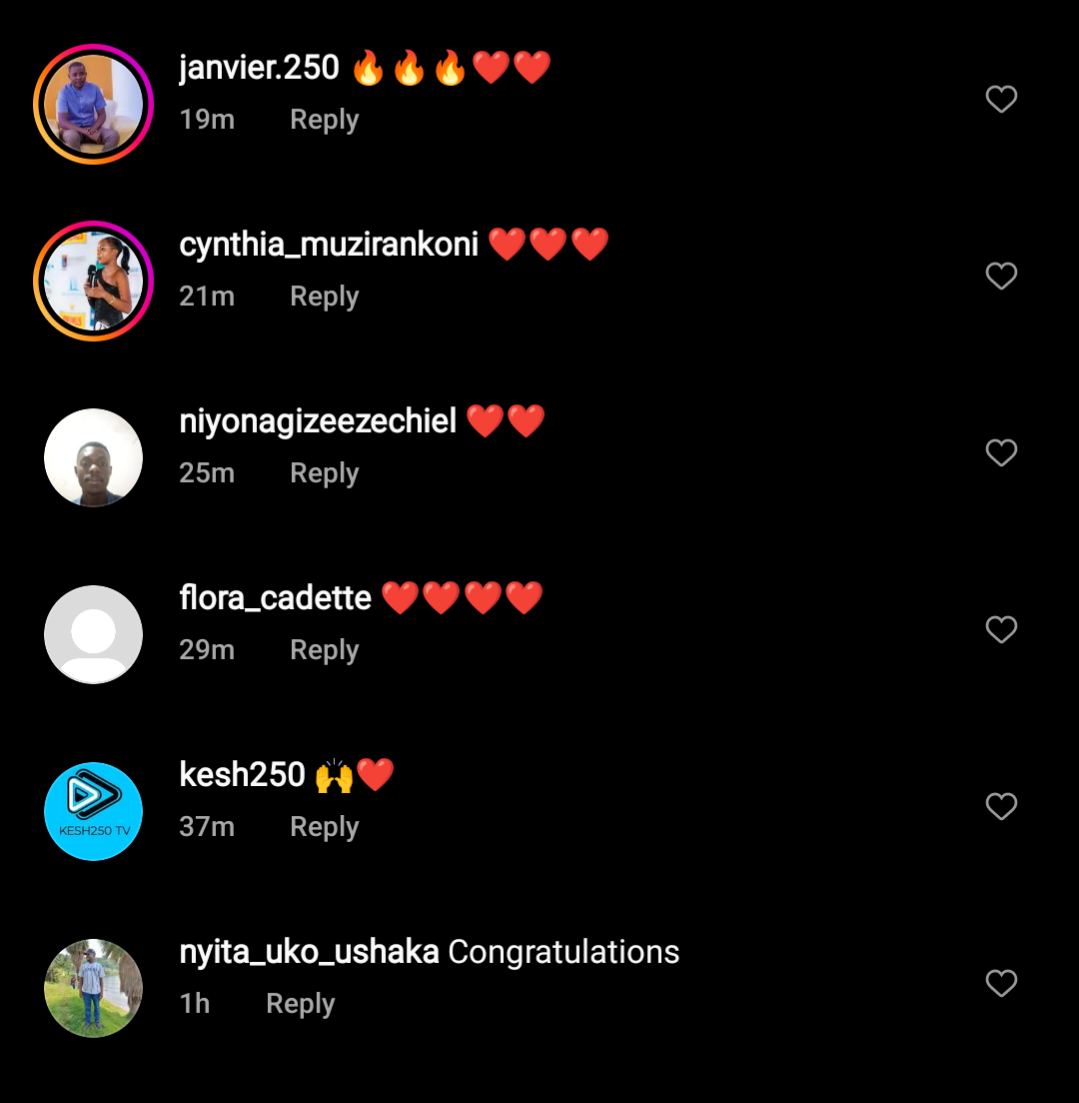1079x1103 pixels.
Task: Reply to niyonagizeezechiel's comment
Action: 324,474
